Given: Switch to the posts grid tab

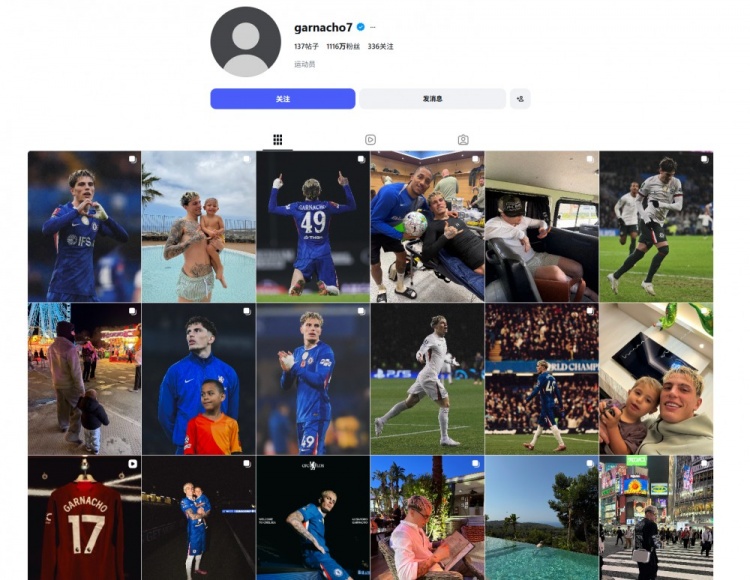Looking at the screenshot, I should 277,140.
